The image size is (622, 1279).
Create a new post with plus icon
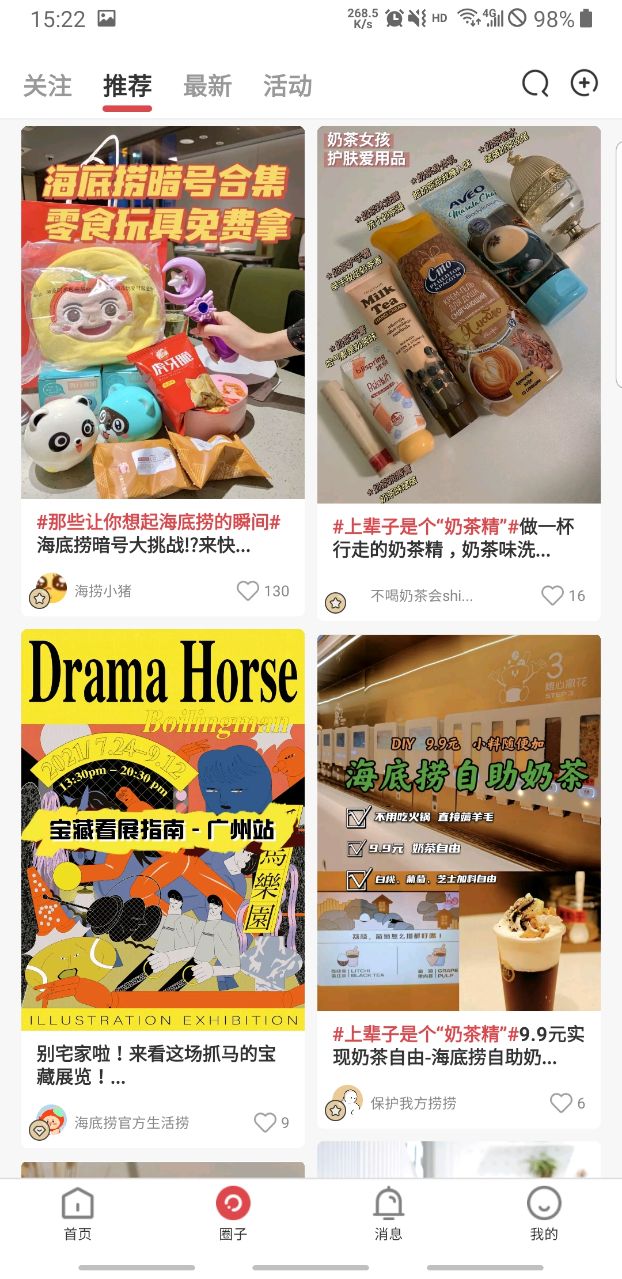(584, 84)
